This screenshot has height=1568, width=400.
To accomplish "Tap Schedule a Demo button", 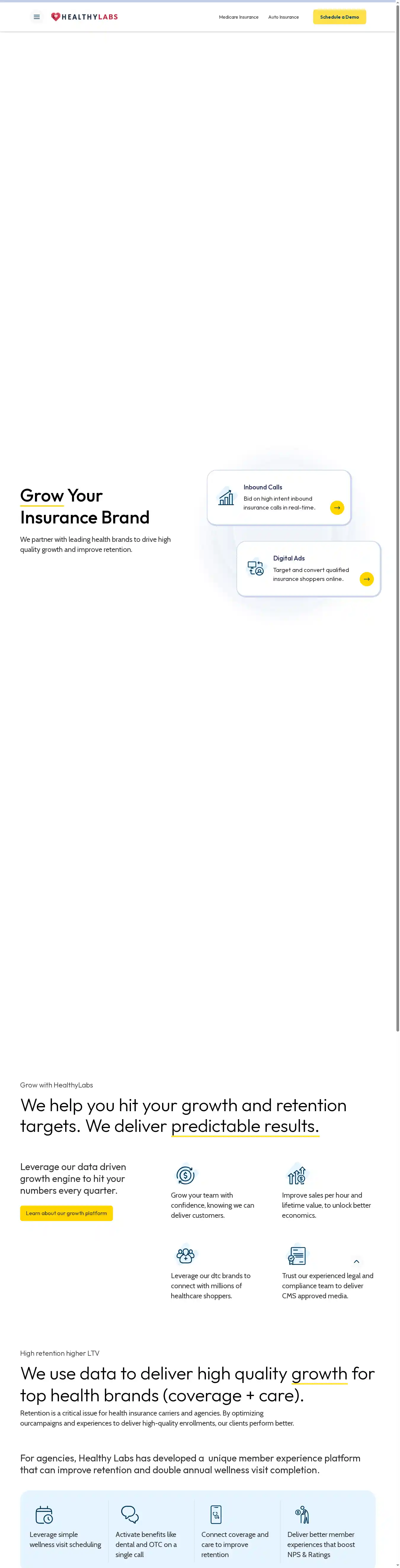I will [339, 17].
